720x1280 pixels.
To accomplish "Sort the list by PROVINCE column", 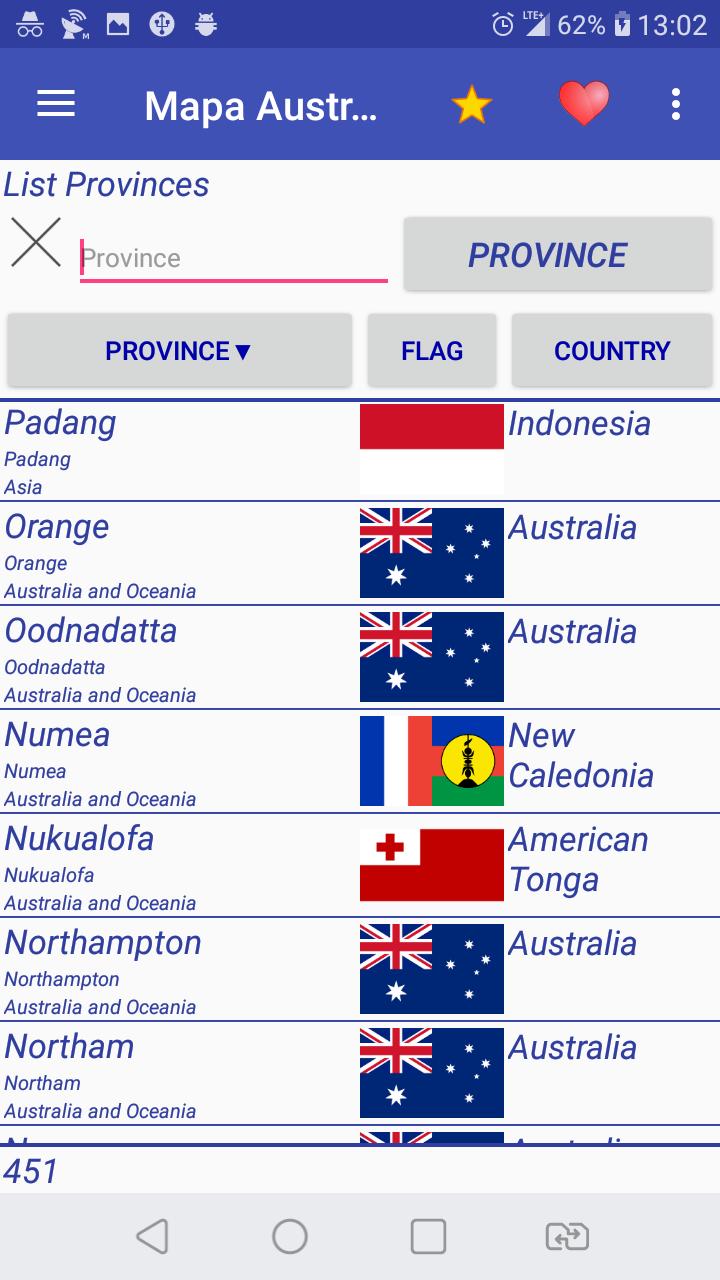I will [180, 351].
